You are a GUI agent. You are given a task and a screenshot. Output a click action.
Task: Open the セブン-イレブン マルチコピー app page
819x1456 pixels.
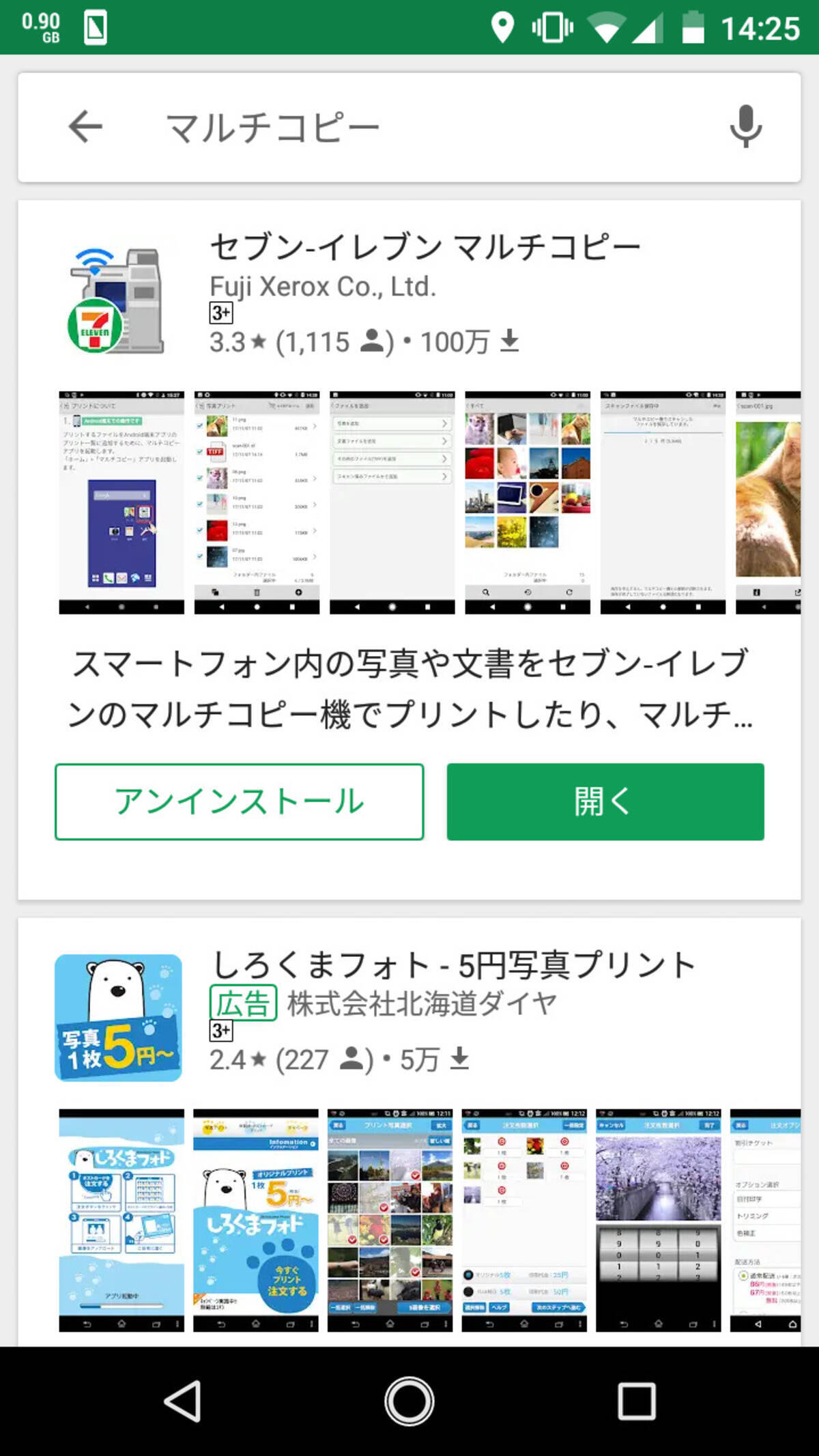pos(425,247)
